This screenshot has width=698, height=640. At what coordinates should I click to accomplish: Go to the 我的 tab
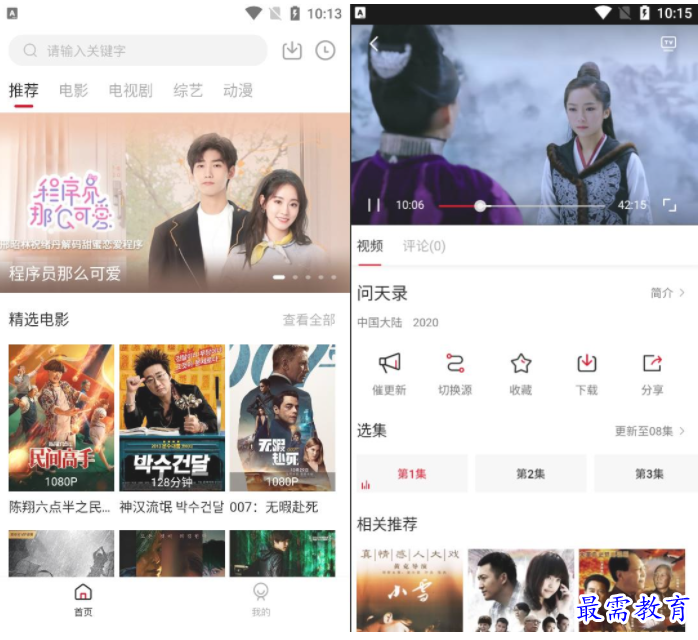261,599
